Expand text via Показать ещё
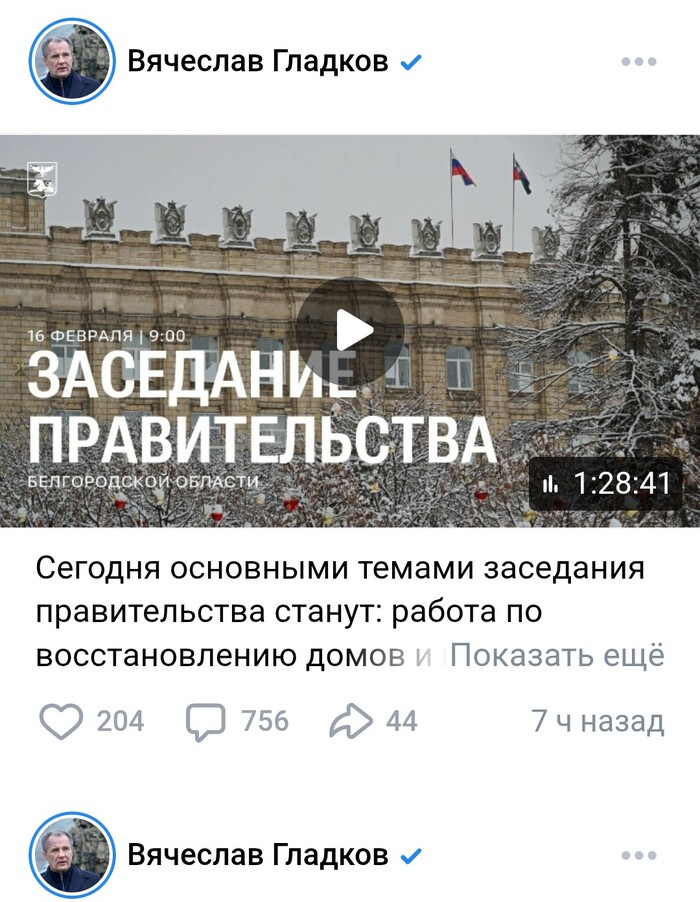 [x=557, y=657]
